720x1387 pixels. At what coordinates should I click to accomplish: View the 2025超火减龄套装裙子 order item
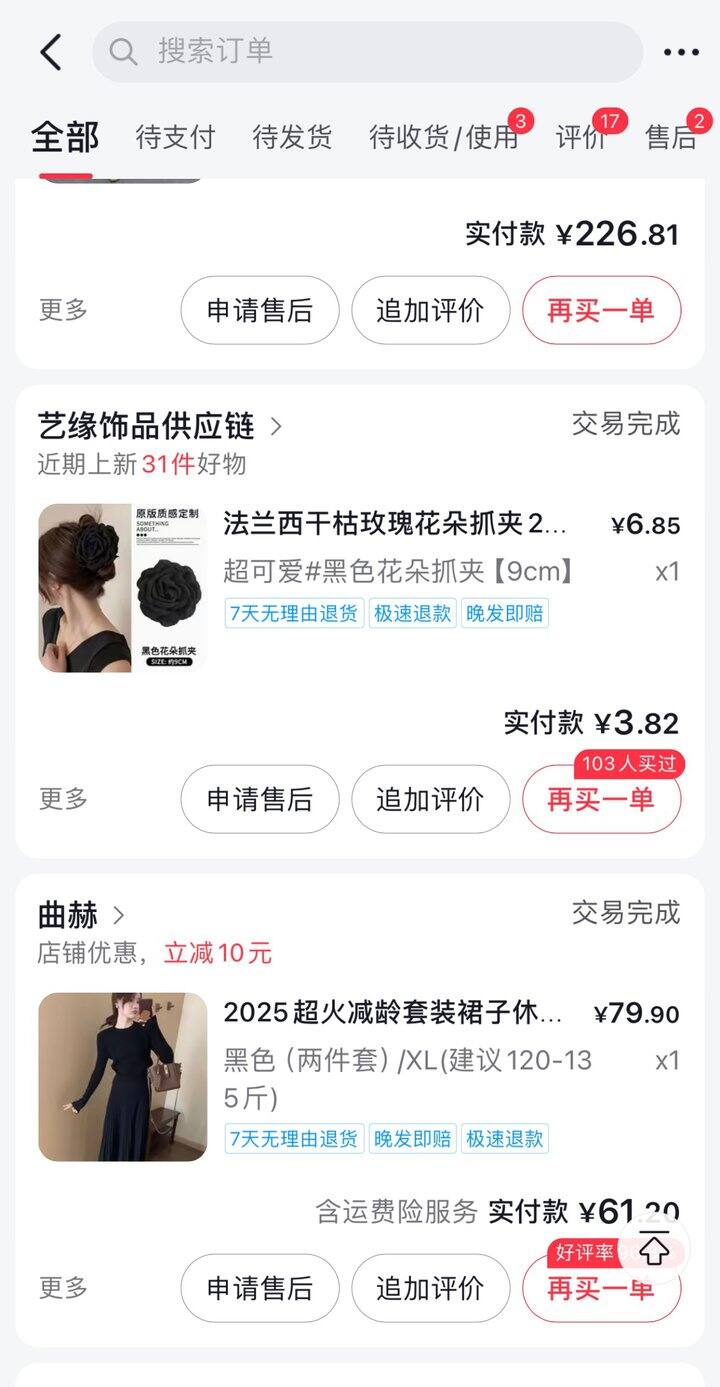[393, 1013]
